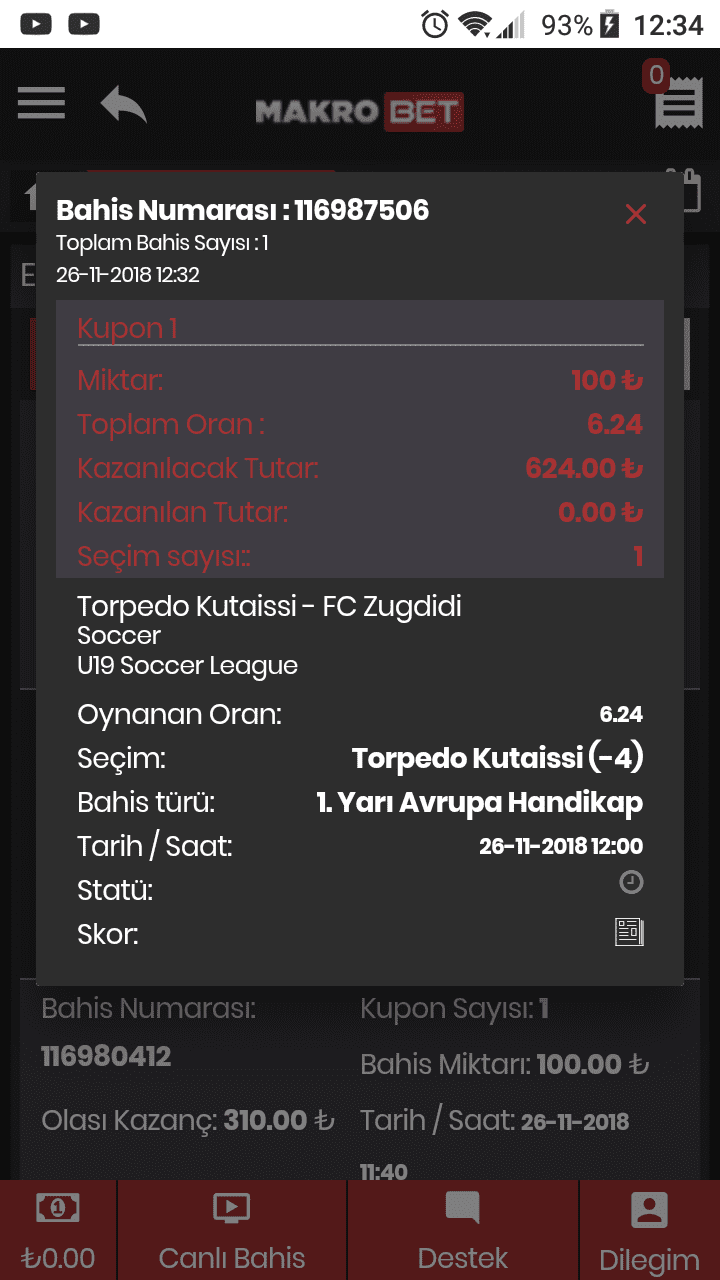The image size is (720, 1280).
Task: Close the bet details dialog
Action: pos(636,214)
